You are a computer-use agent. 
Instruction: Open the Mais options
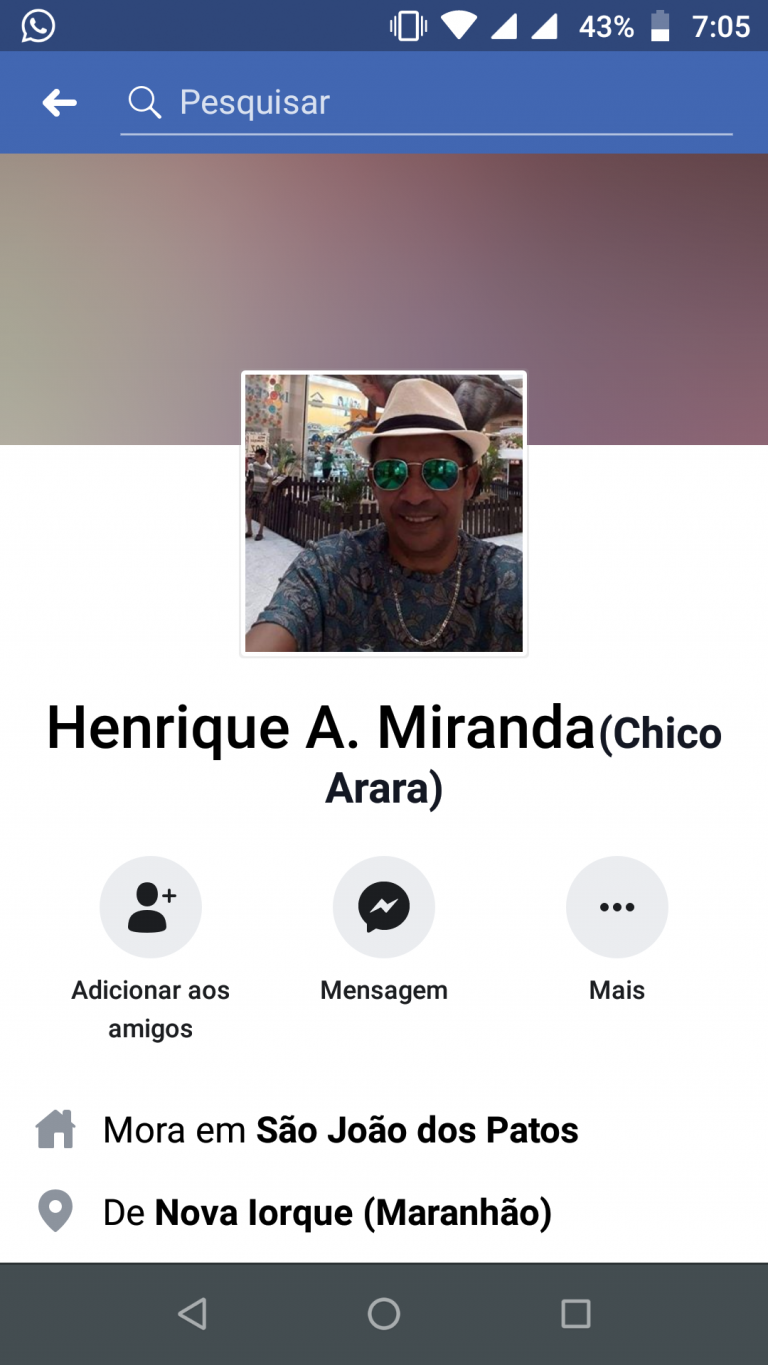point(617,907)
